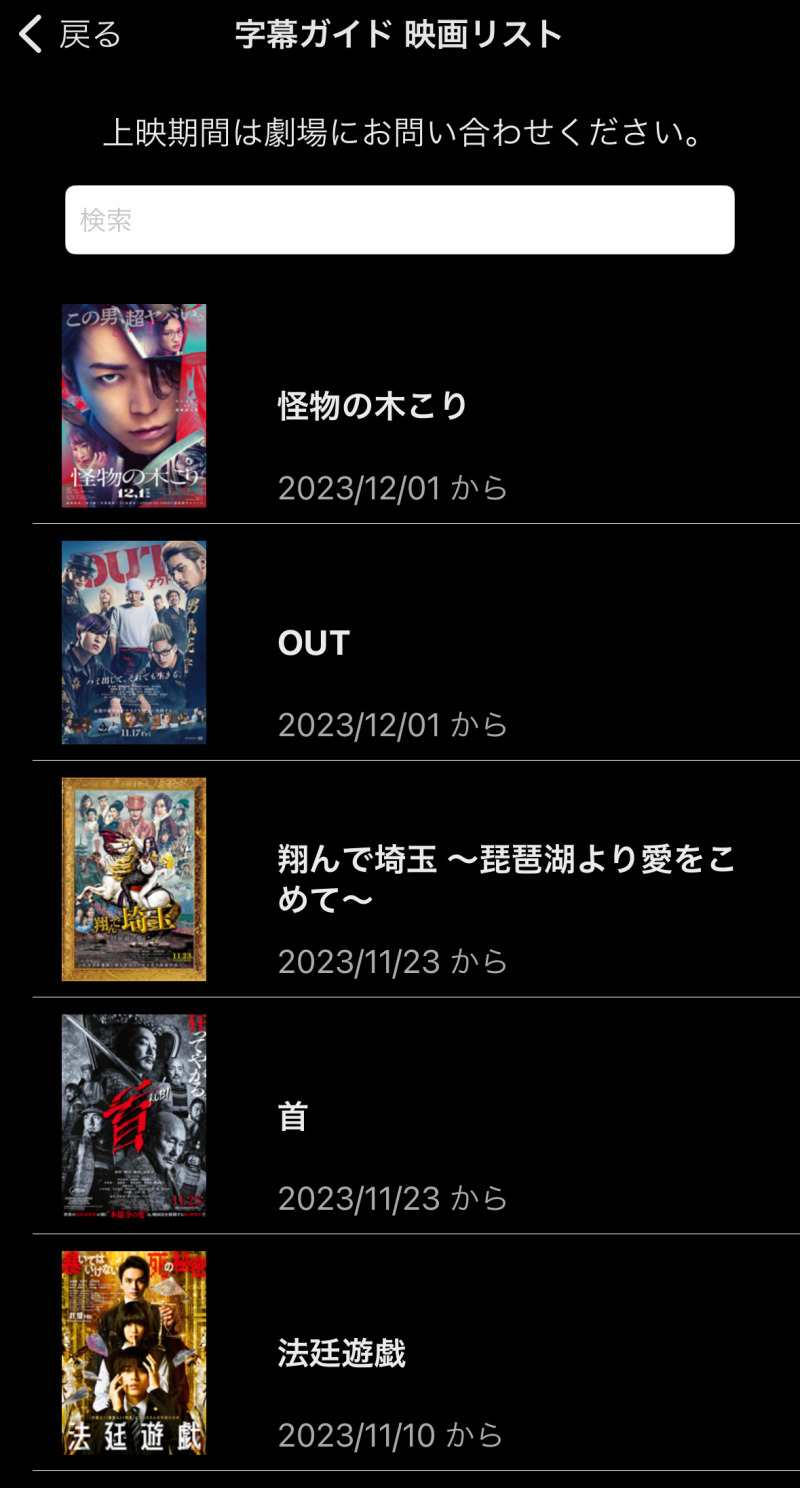
Task: Tap the 検索 search field
Action: [400, 220]
